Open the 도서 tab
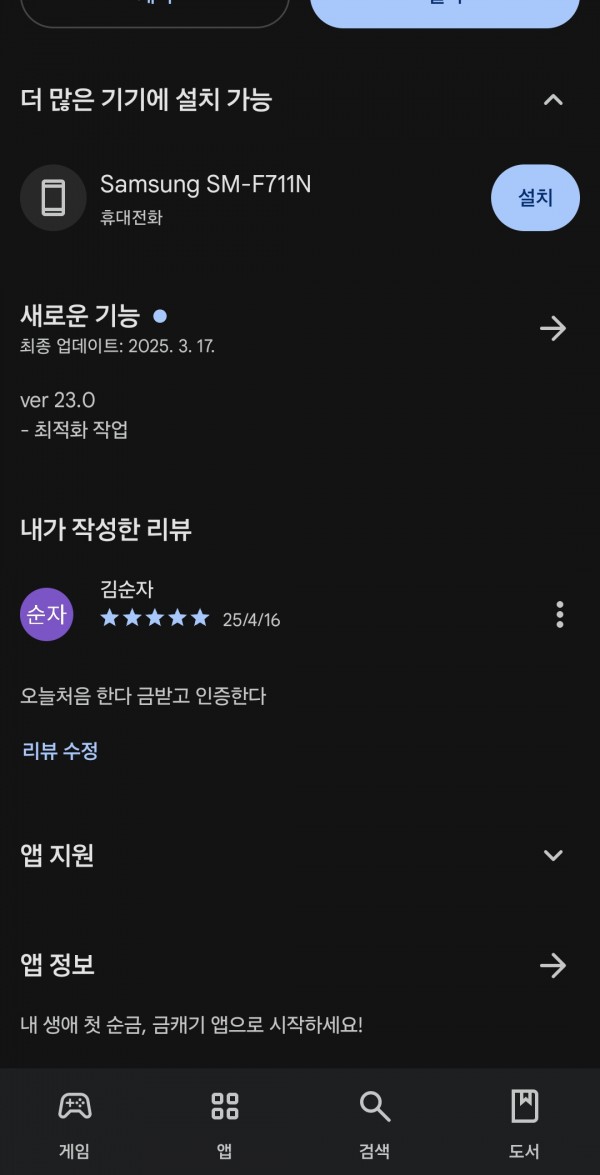 coord(524,1123)
